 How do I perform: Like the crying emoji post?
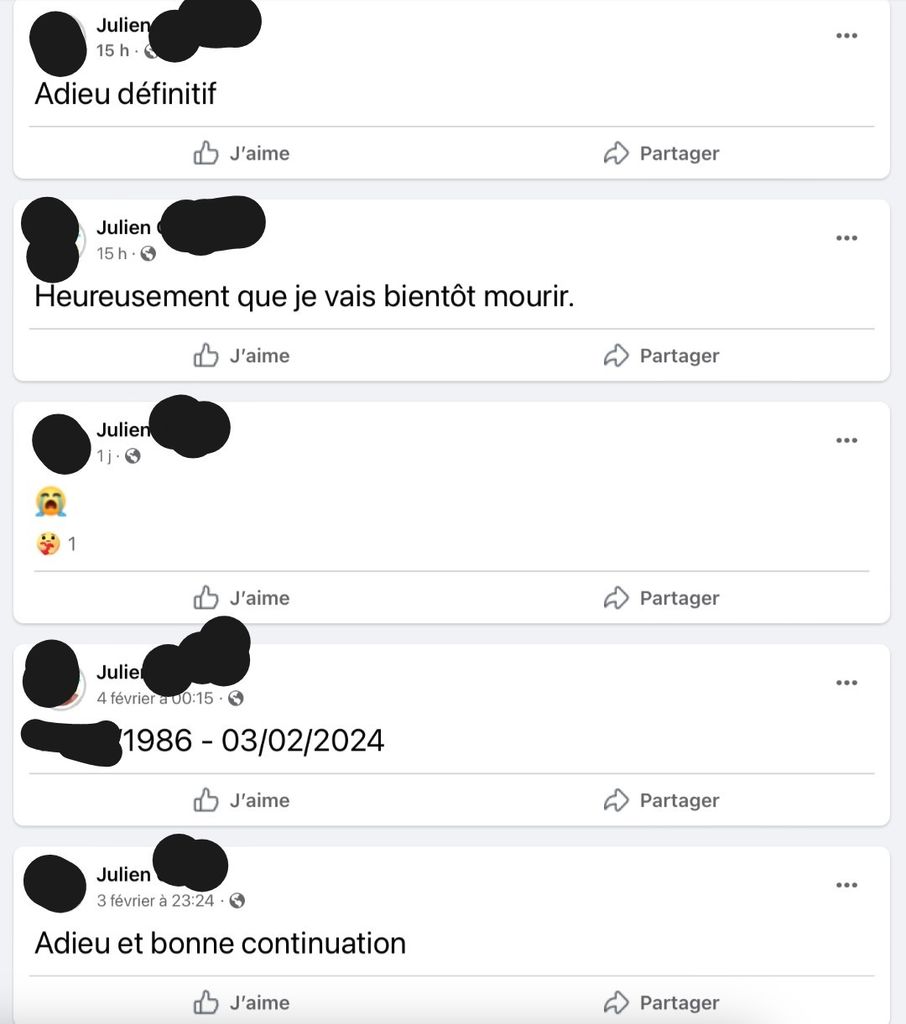click(x=241, y=598)
